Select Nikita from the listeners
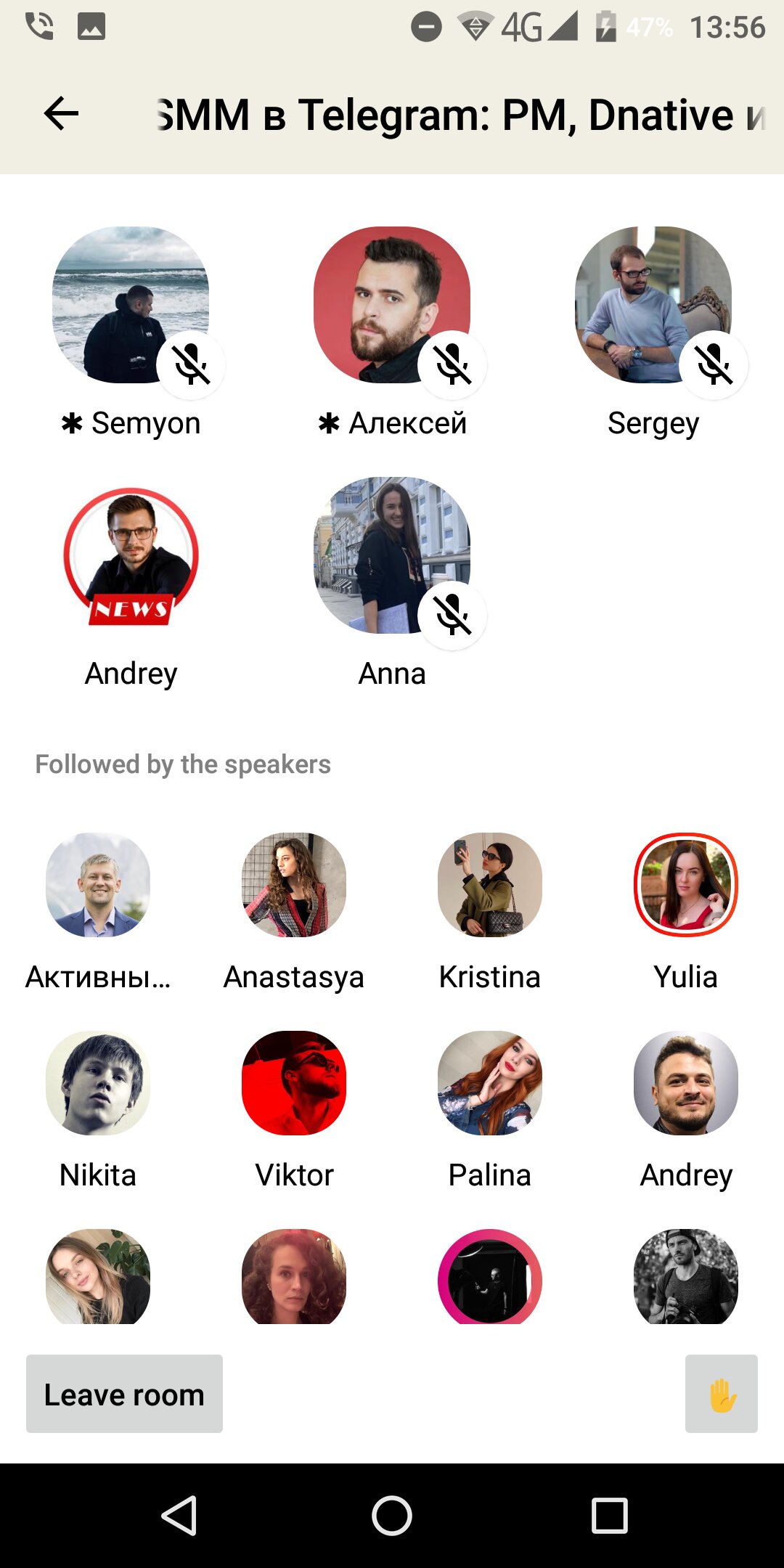This screenshot has height=1568, width=784. [x=98, y=1083]
